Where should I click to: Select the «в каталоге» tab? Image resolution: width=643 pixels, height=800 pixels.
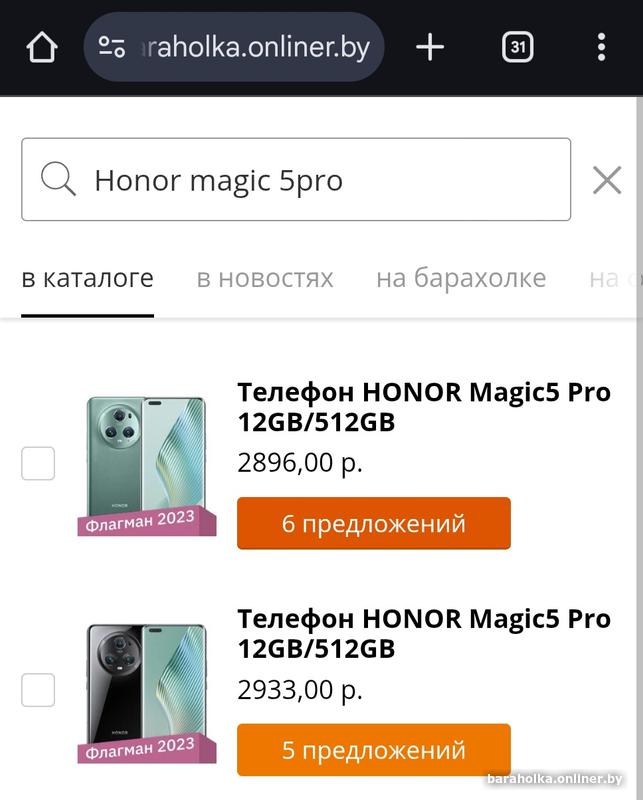(88, 278)
